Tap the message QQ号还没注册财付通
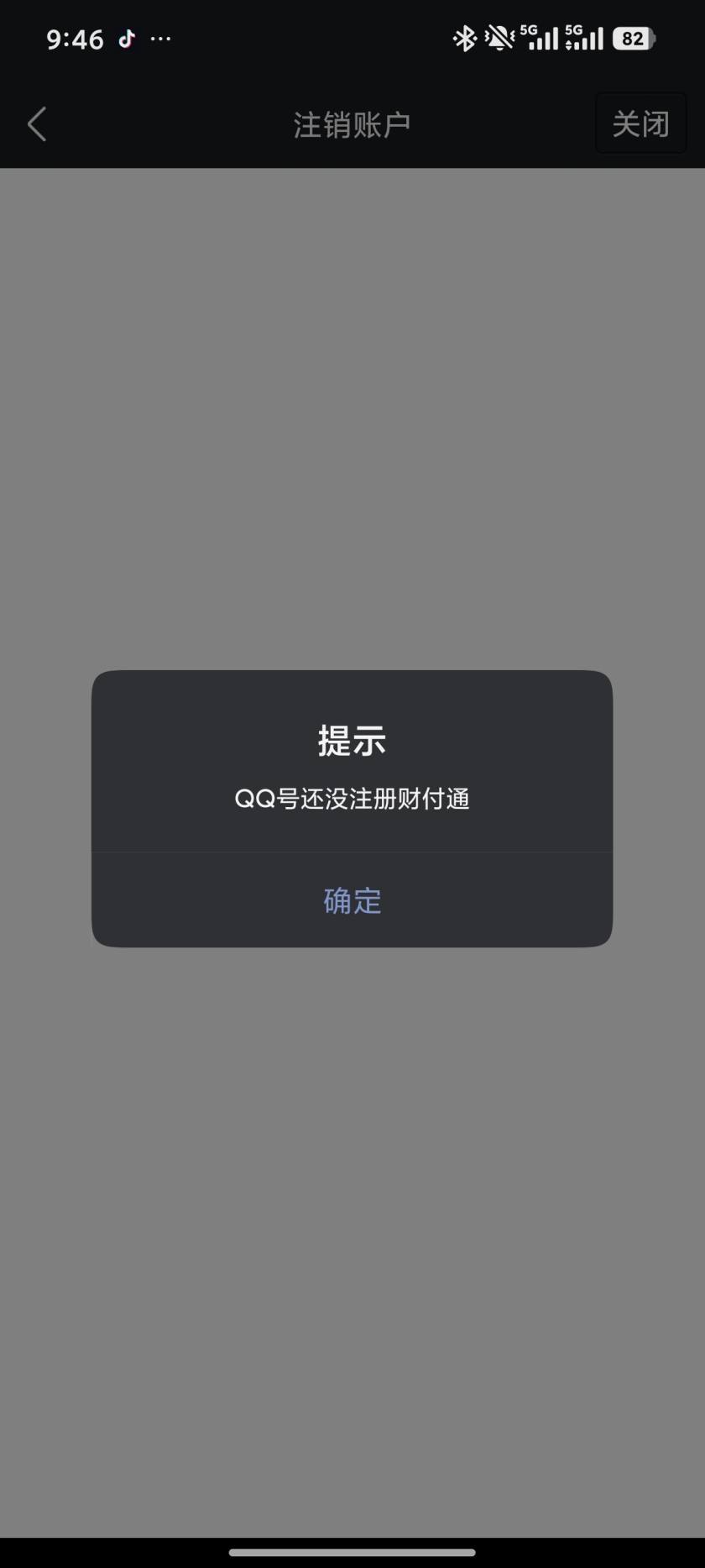Image resolution: width=705 pixels, height=1568 pixels. [x=352, y=799]
